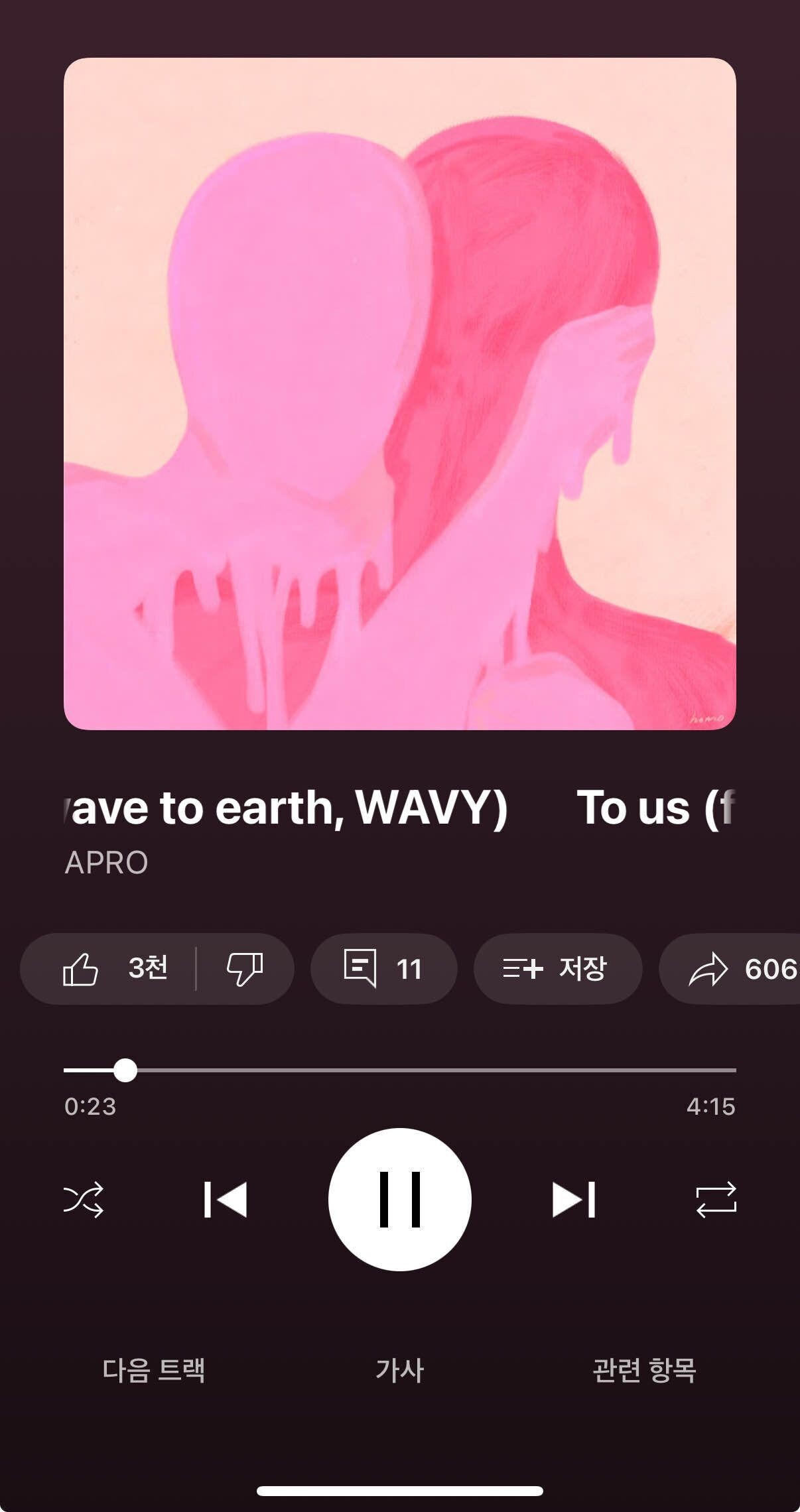Image resolution: width=800 pixels, height=1512 pixels.
Task: Skip to the previous track
Action: (x=226, y=1200)
